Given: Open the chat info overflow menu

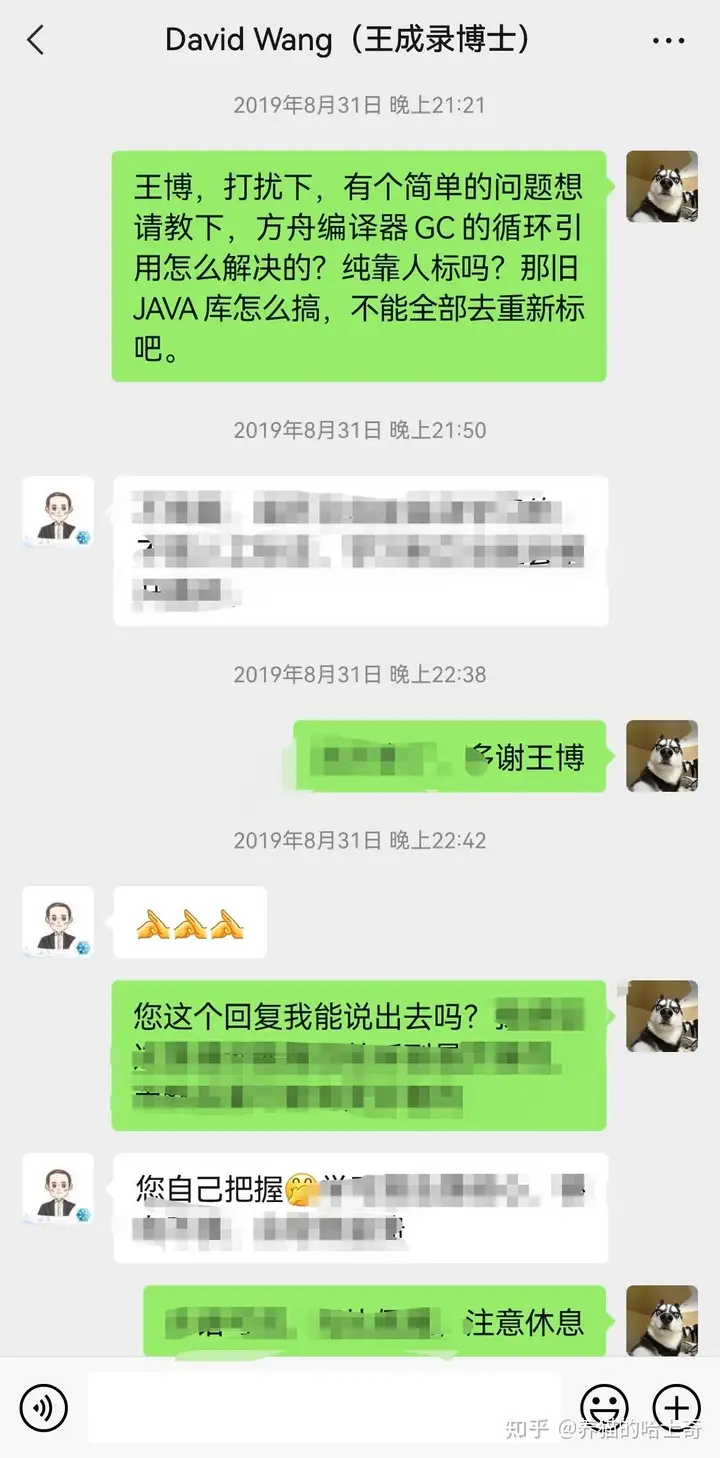Looking at the screenshot, I should 668,41.
